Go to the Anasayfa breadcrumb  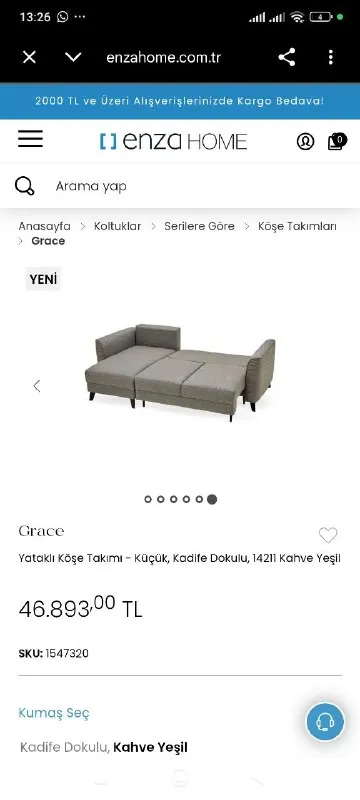(x=44, y=226)
